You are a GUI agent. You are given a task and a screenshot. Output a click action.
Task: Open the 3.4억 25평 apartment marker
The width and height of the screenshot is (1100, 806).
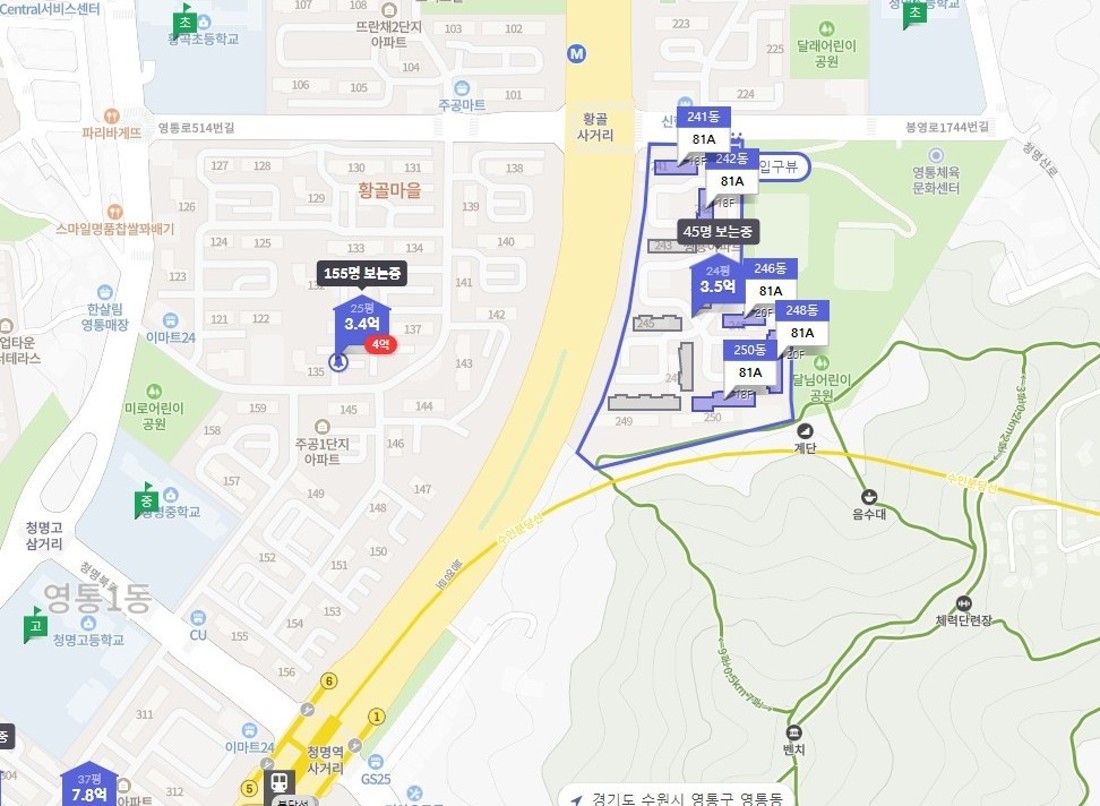click(x=362, y=320)
